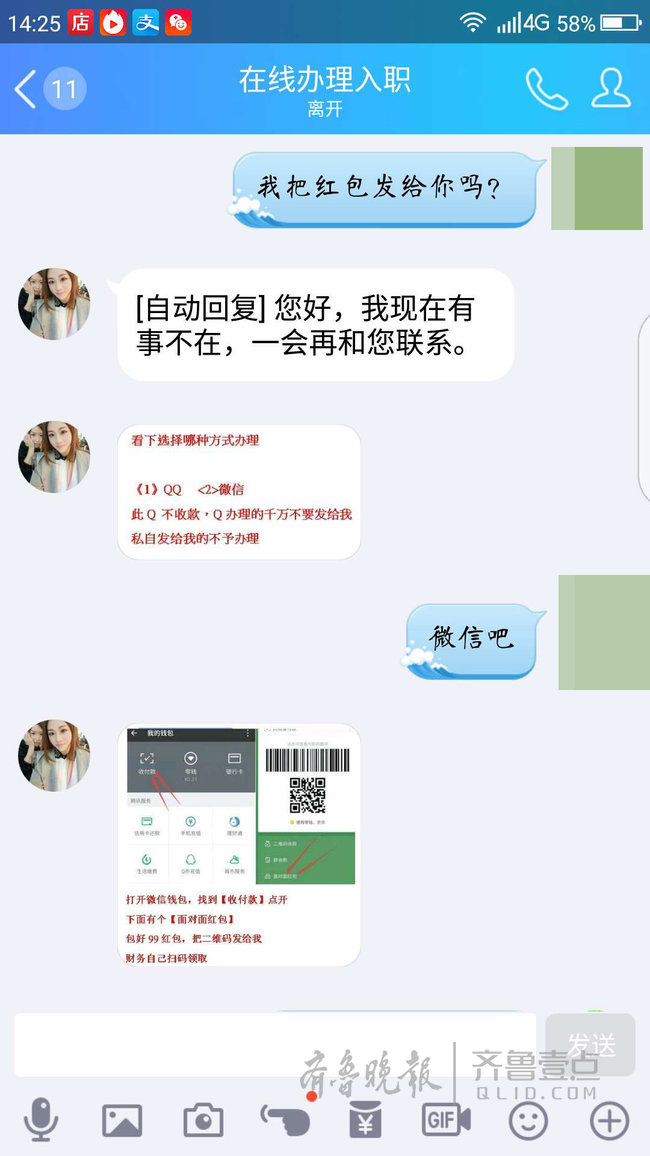The image size is (650, 1156).
Task: Send a poke with the pointing hand icon
Action: point(285,1121)
